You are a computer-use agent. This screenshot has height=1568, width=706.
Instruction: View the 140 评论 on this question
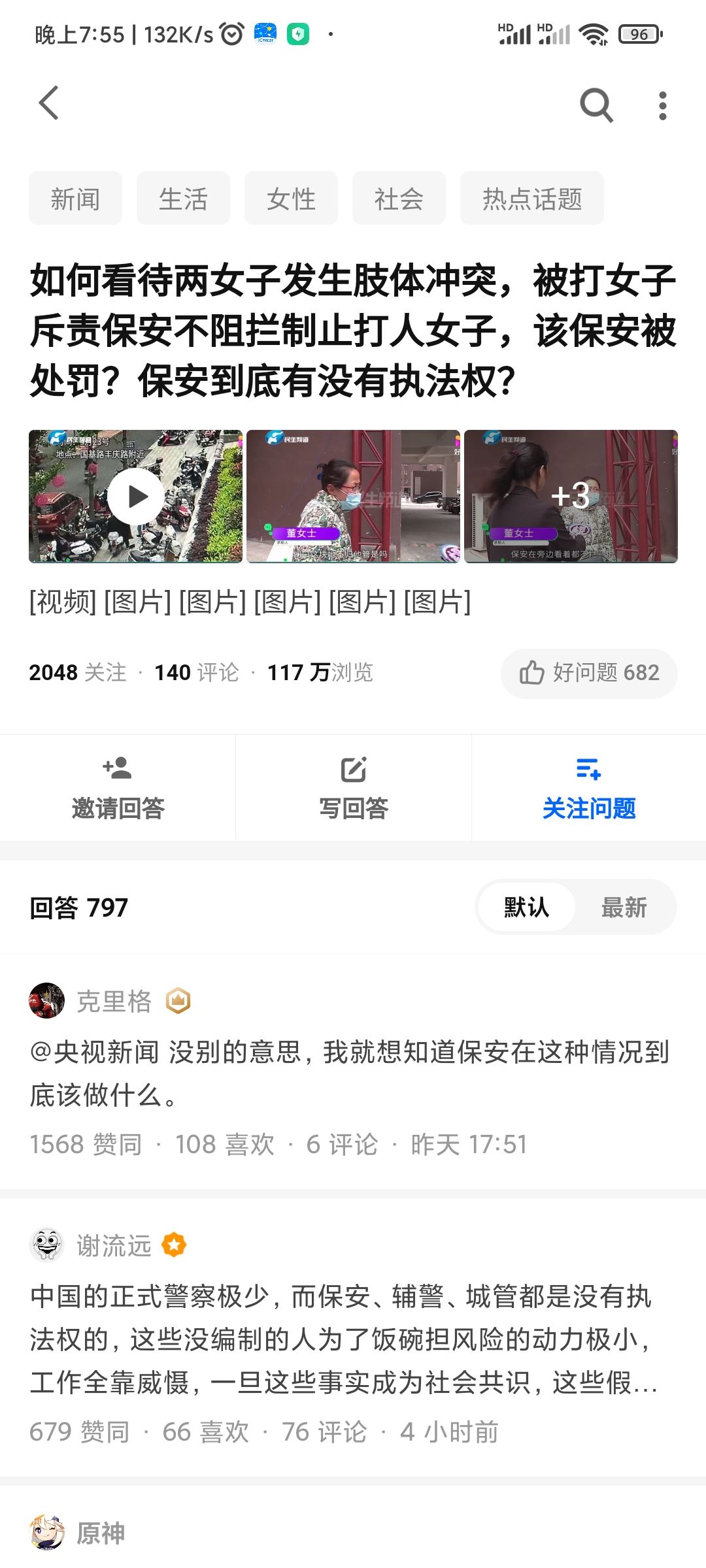pos(196,673)
